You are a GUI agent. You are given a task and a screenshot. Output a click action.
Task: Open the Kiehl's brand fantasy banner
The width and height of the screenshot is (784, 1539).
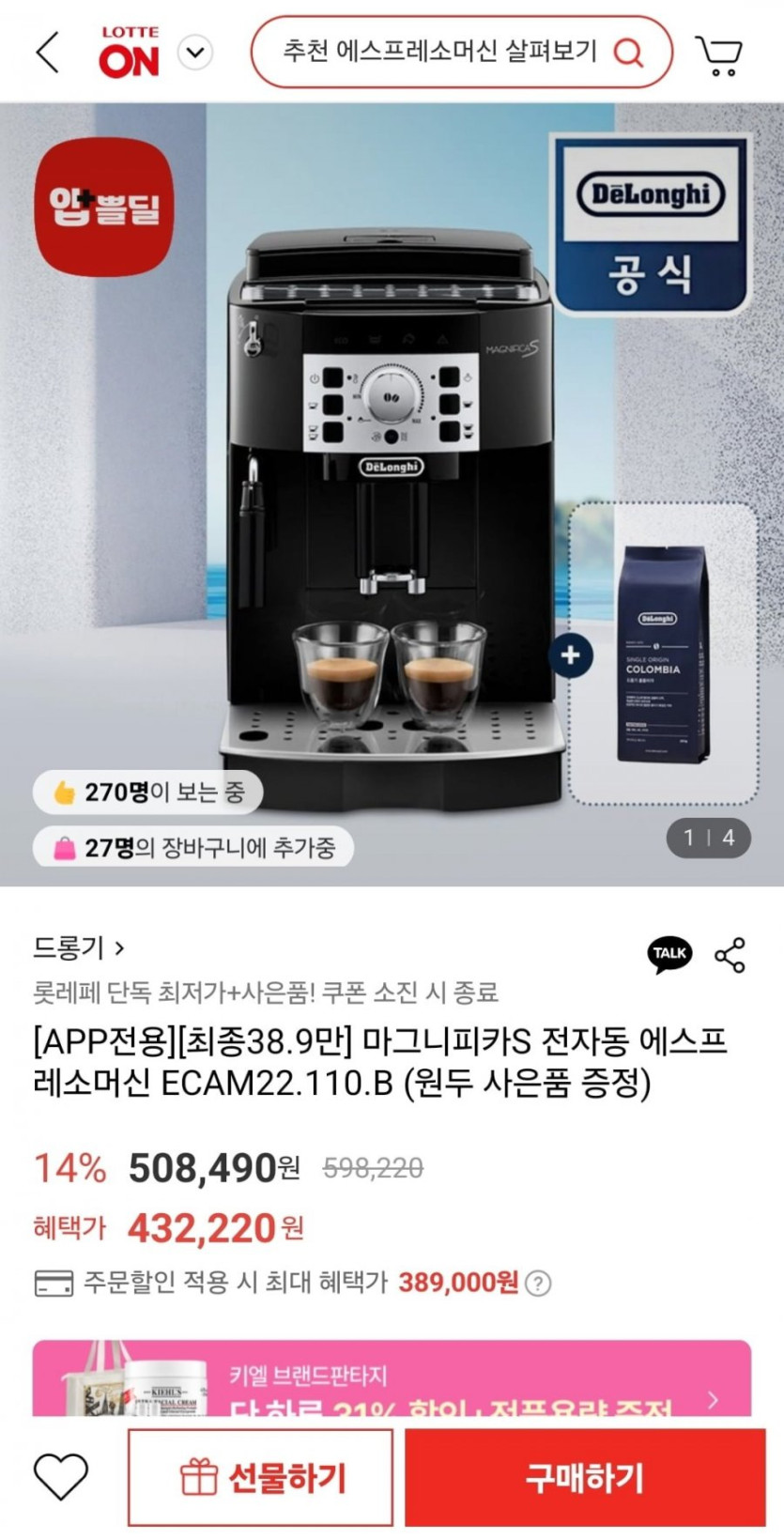[x=392, y=1380]
